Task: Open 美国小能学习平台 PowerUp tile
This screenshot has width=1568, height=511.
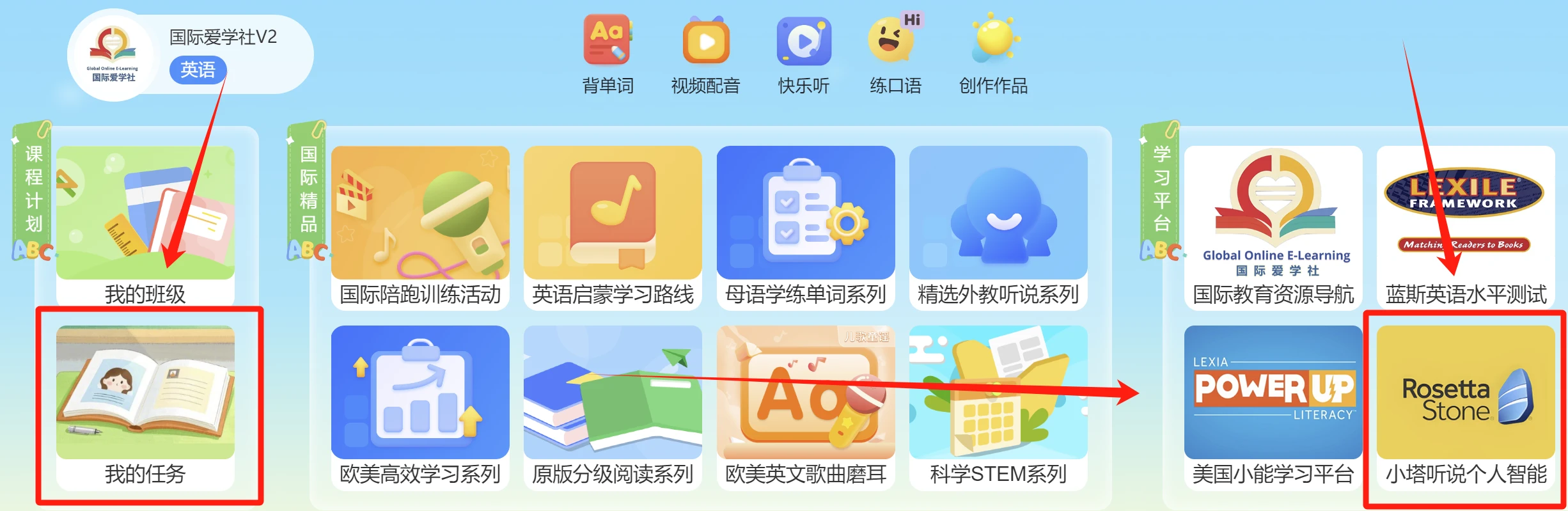Action: point(1273,404)
